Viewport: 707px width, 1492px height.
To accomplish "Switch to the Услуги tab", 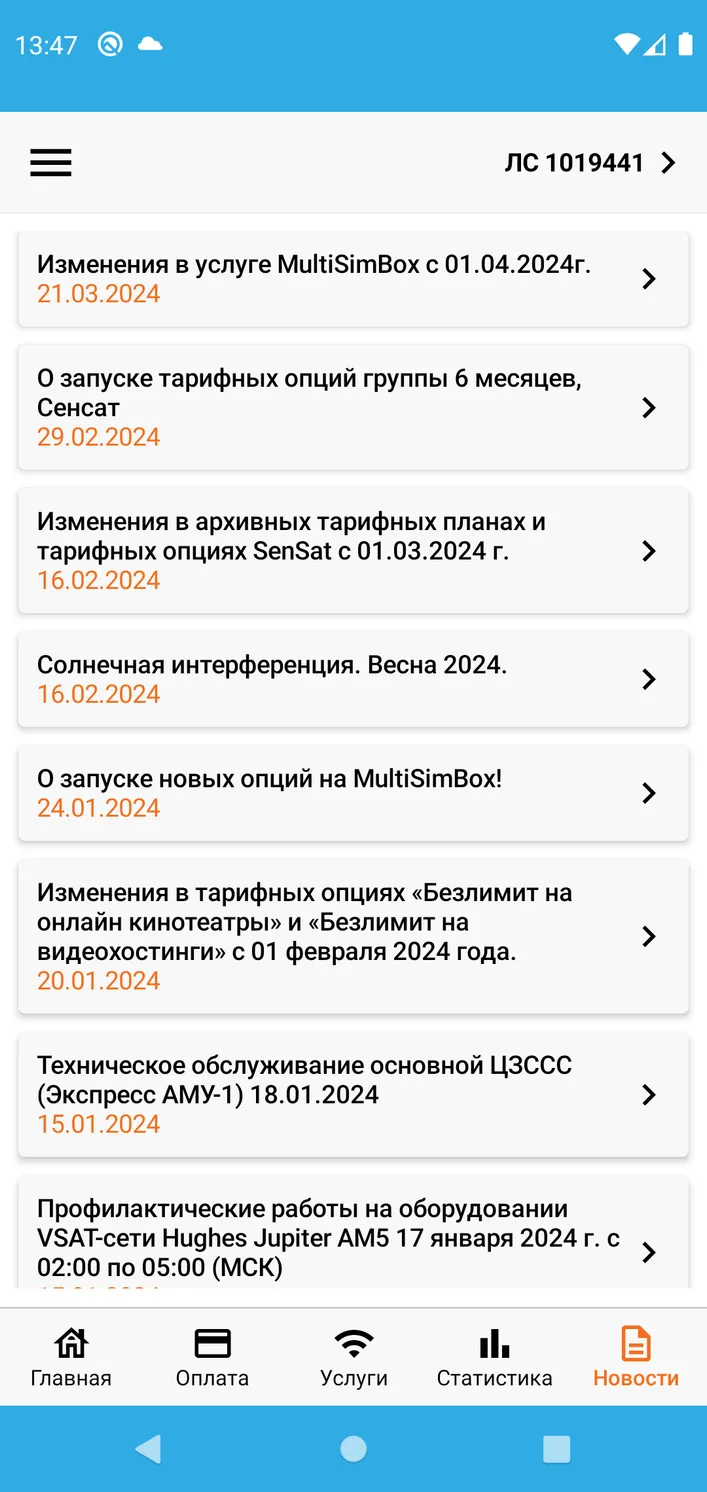I will pyautogui.click(x=354, y=1358).
